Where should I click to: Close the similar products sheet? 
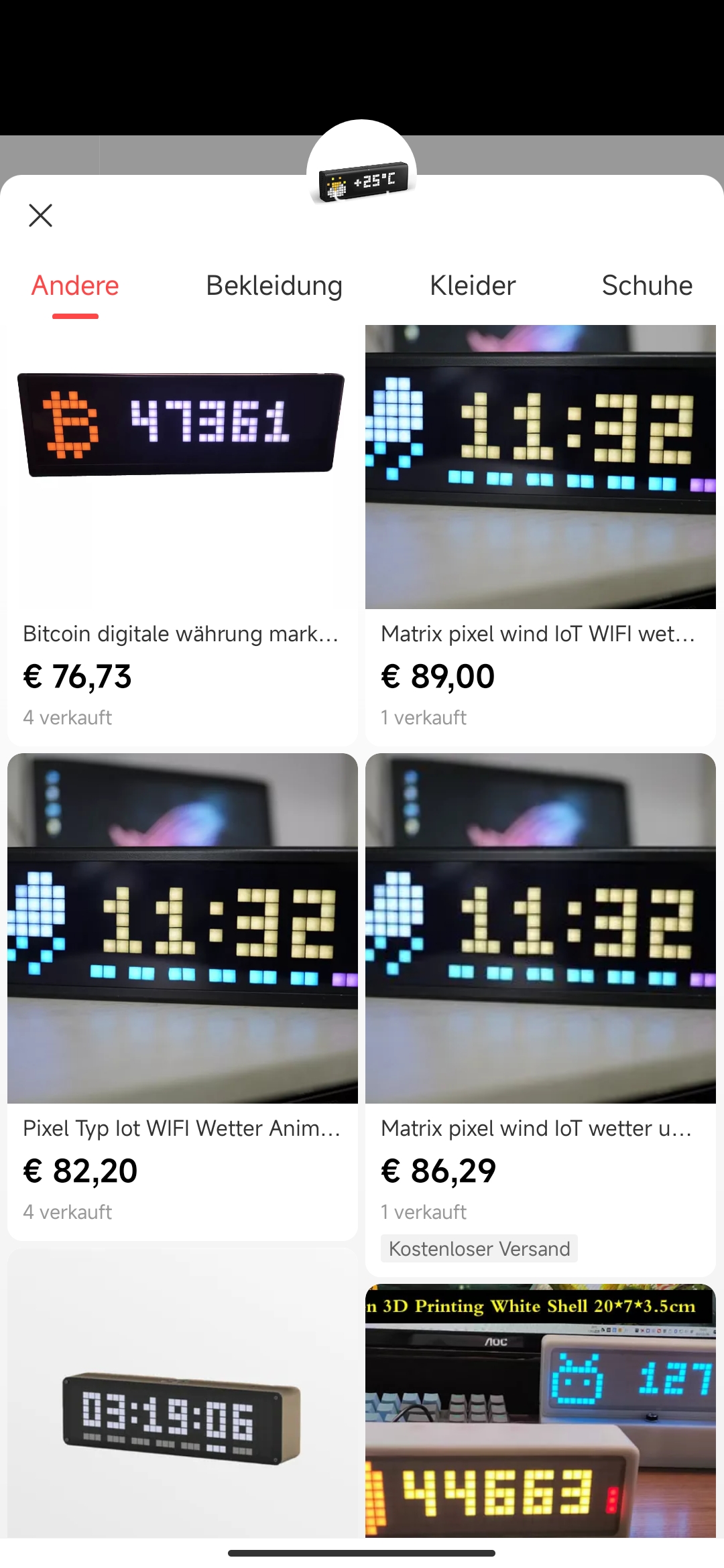click(x=40, y=215)
